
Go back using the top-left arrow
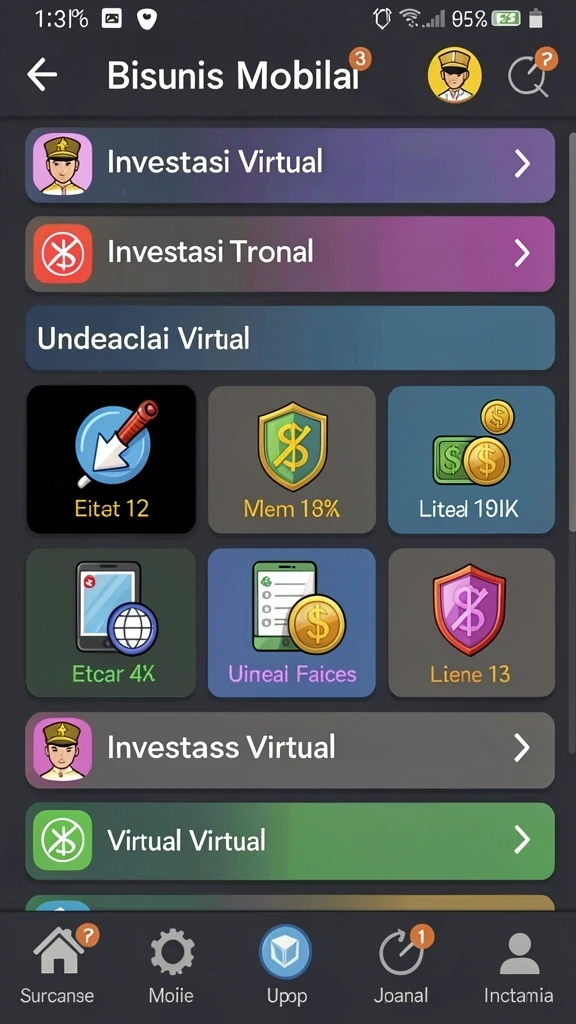pyautogui.click(x=42, y=74)
